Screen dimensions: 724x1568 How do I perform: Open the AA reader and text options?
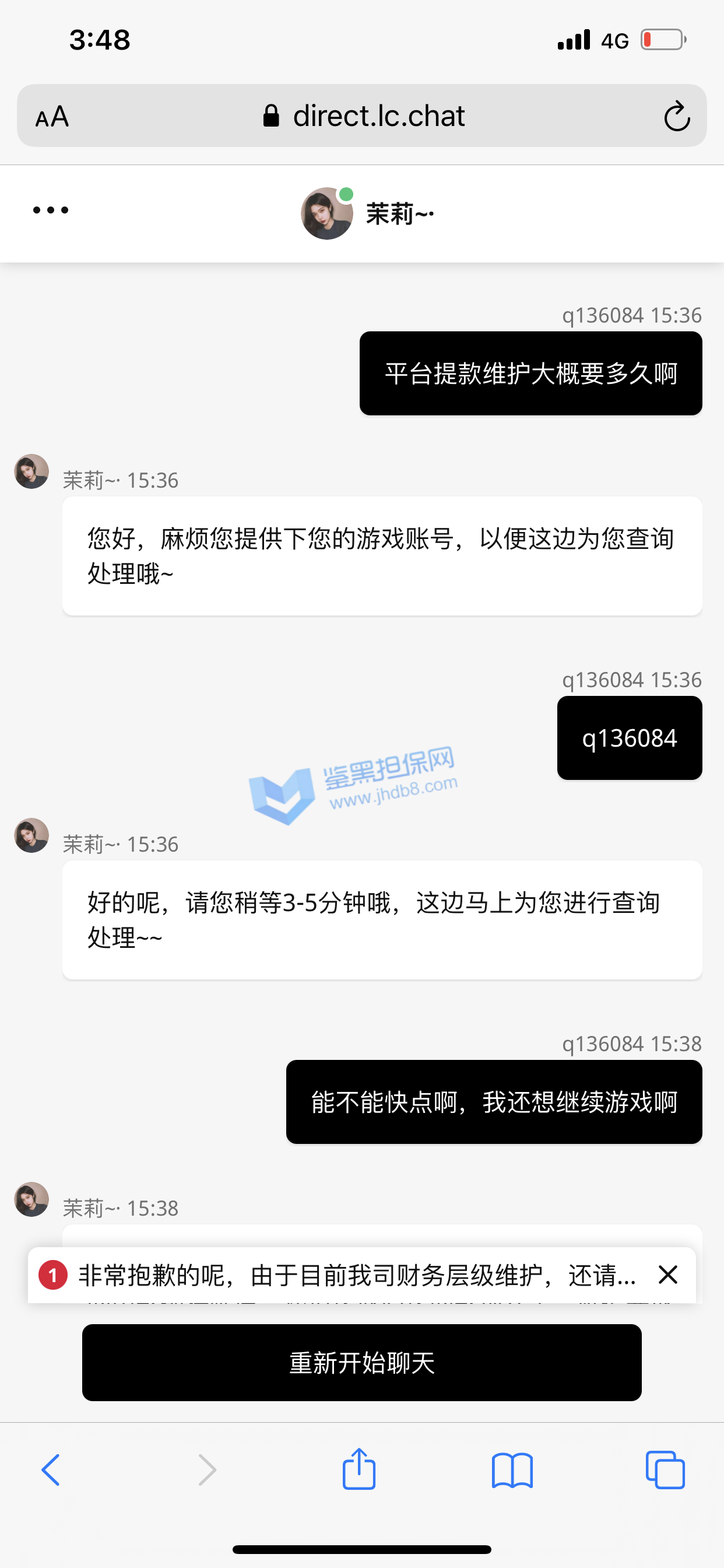click(x=52, y=116)
